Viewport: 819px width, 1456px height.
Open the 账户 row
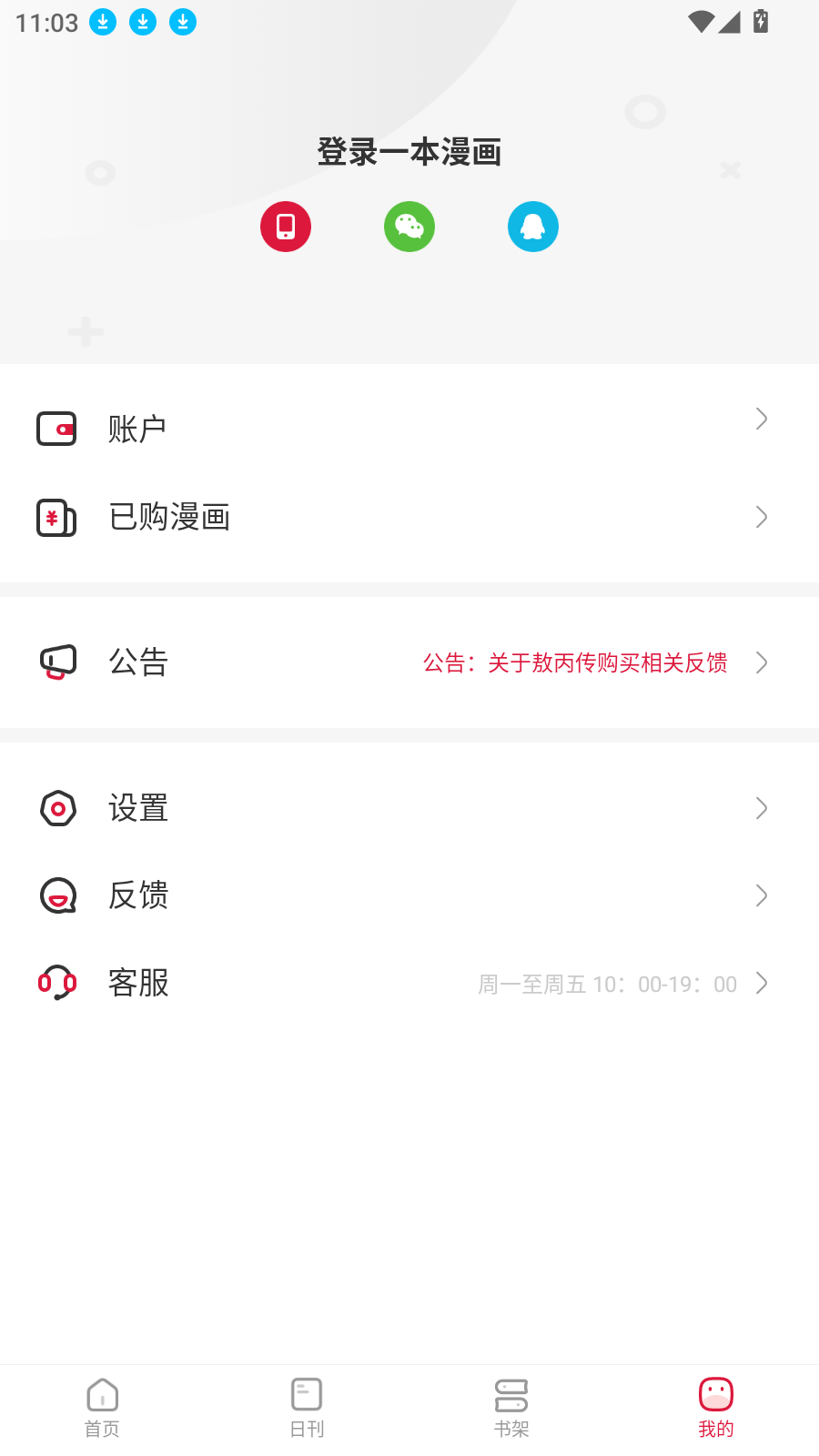(409, 429)
